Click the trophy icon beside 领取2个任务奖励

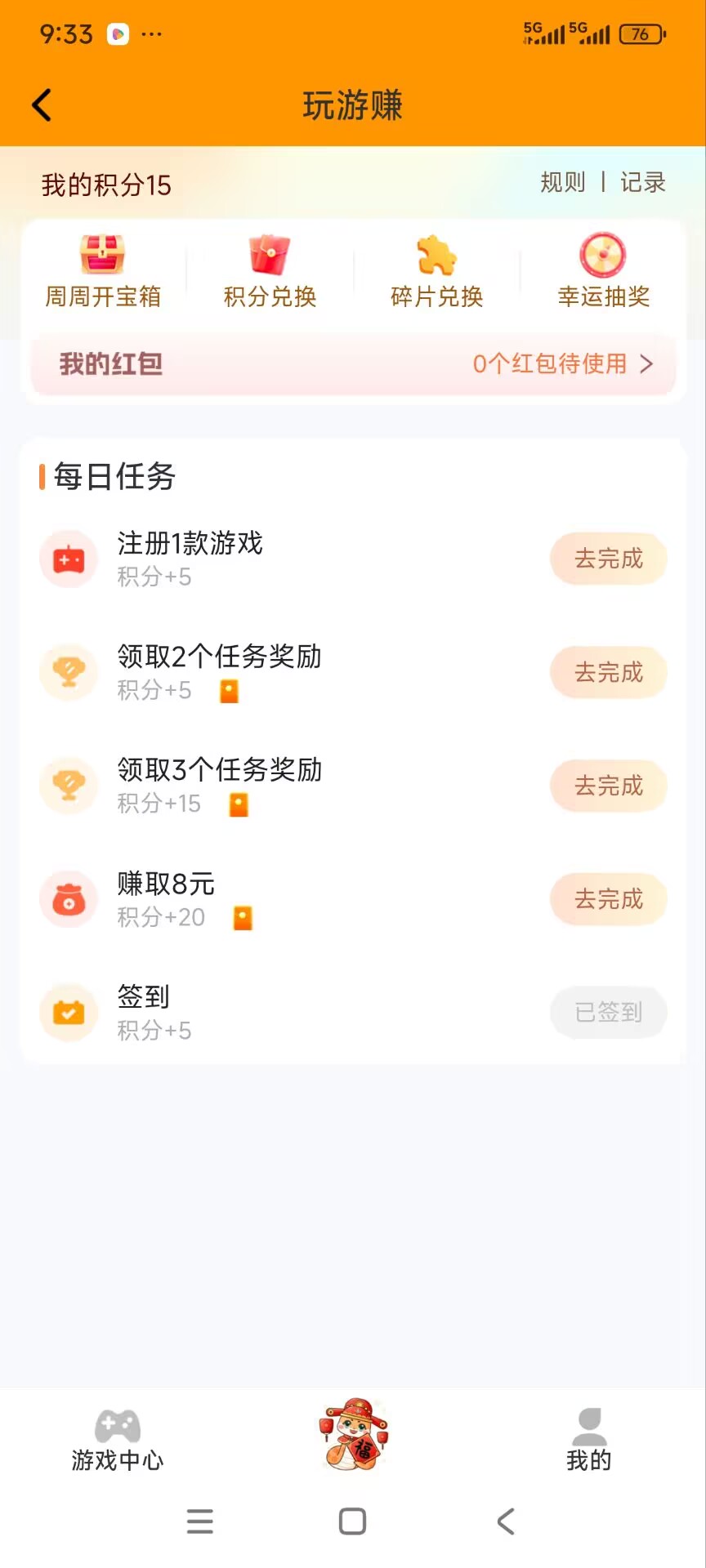(69, 671)
